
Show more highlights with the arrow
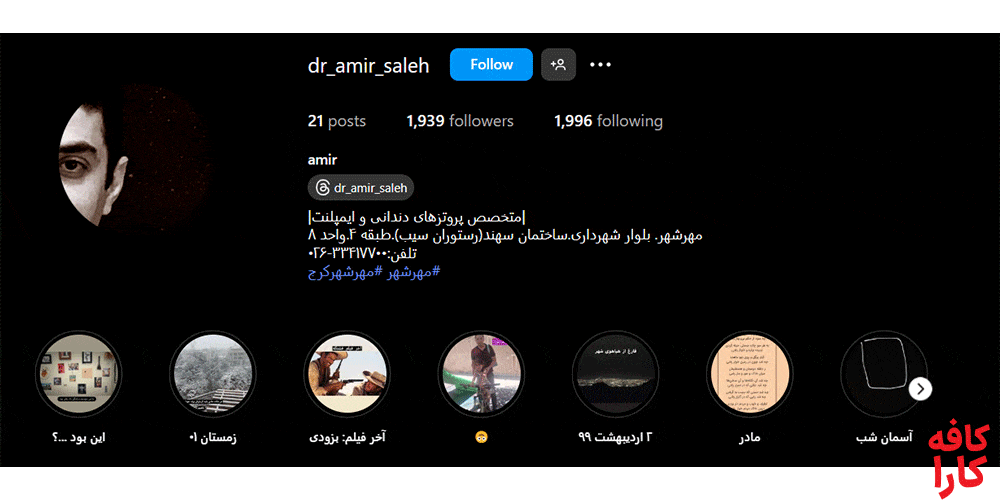pos(921,389)
